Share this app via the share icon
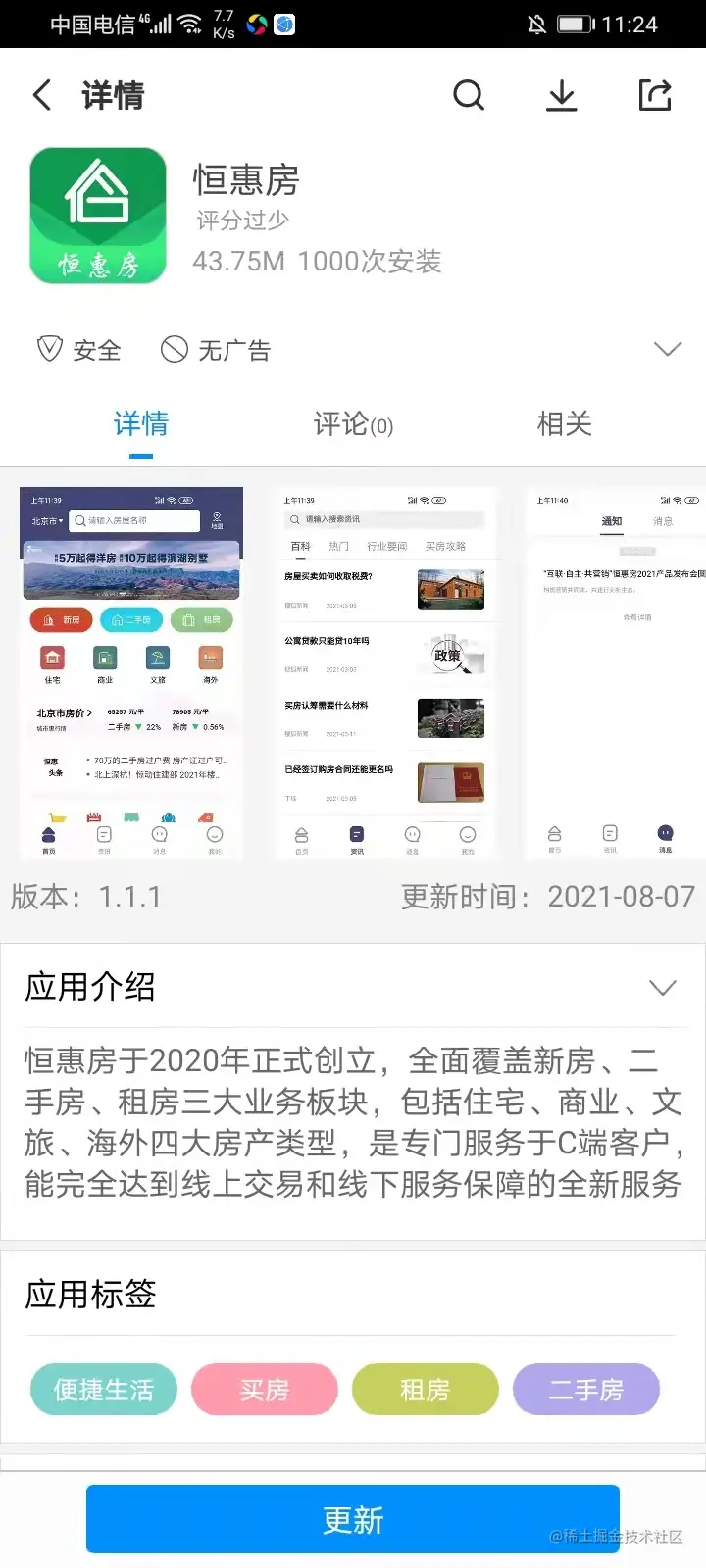The image size is (706, 1568). (x=654, y=95)
